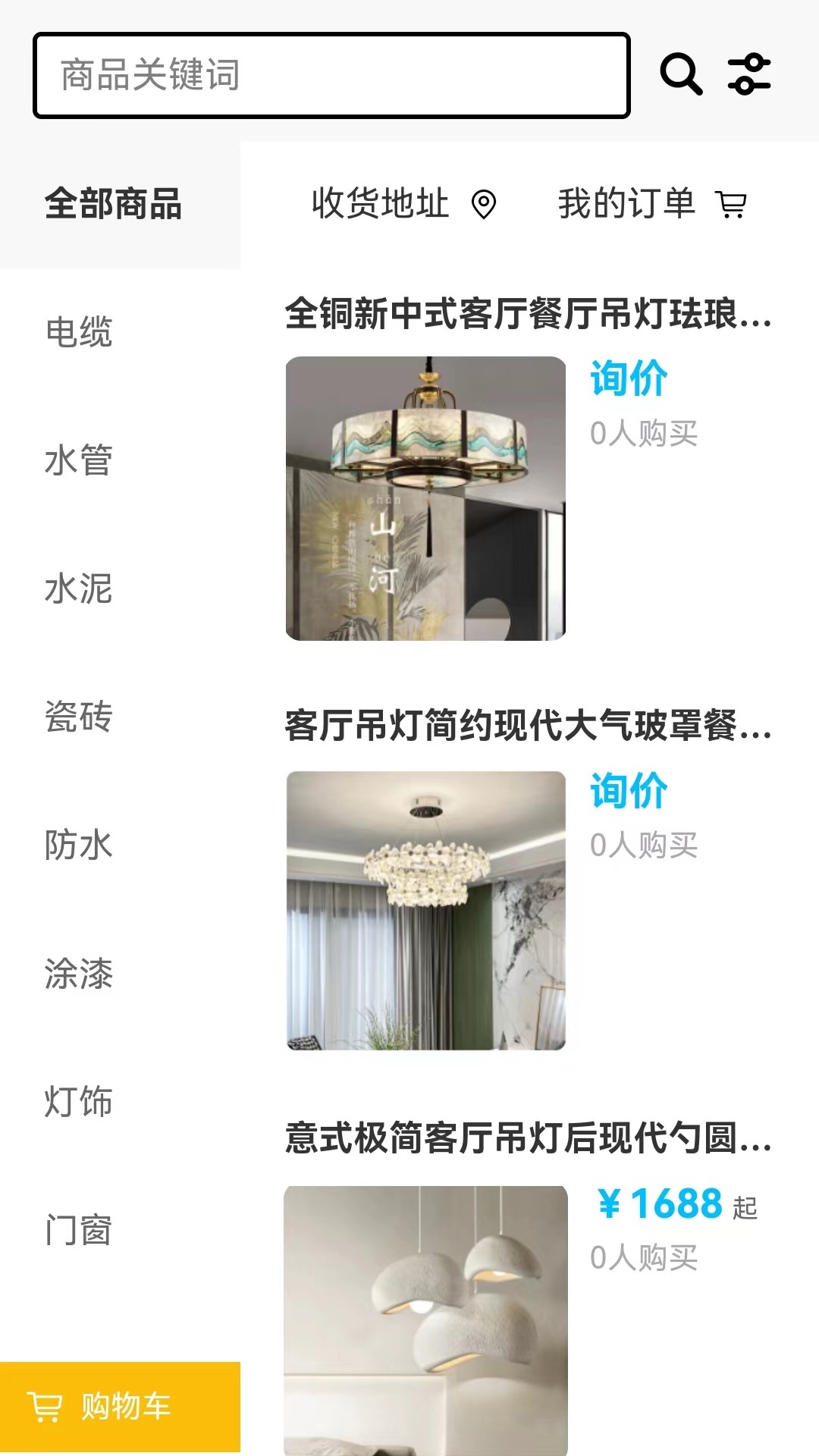Open the 瓷砖 category
The width and height of the screenshot is (819, 1456).
pyautogui.click(x=78, y=718)
